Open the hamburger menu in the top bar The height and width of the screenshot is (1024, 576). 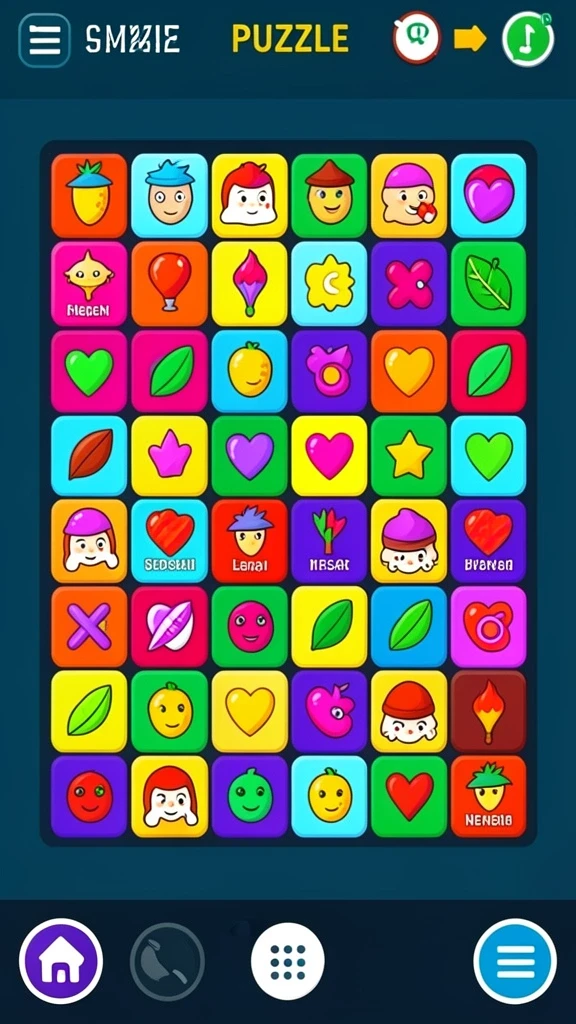44,40
